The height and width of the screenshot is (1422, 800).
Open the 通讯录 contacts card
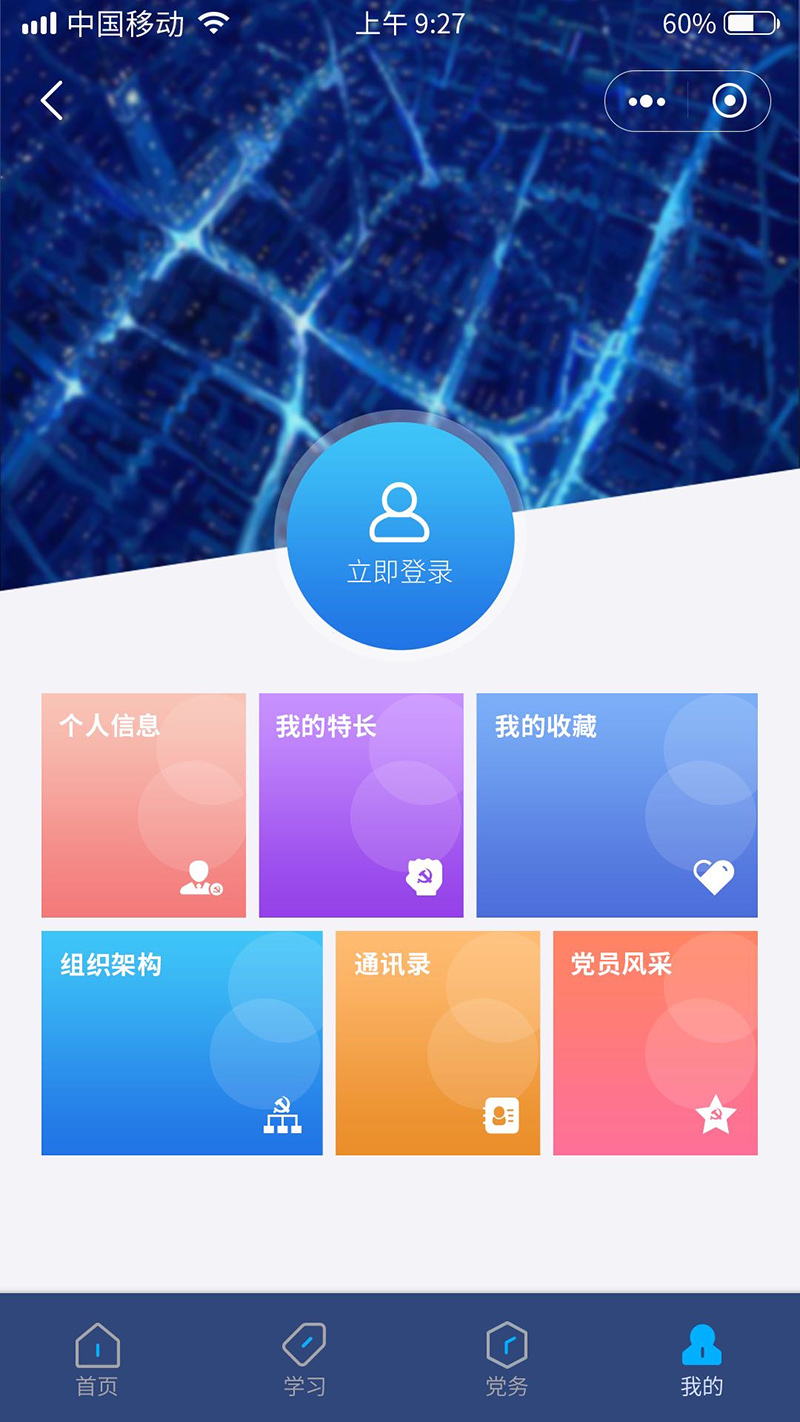[438, 1043]
